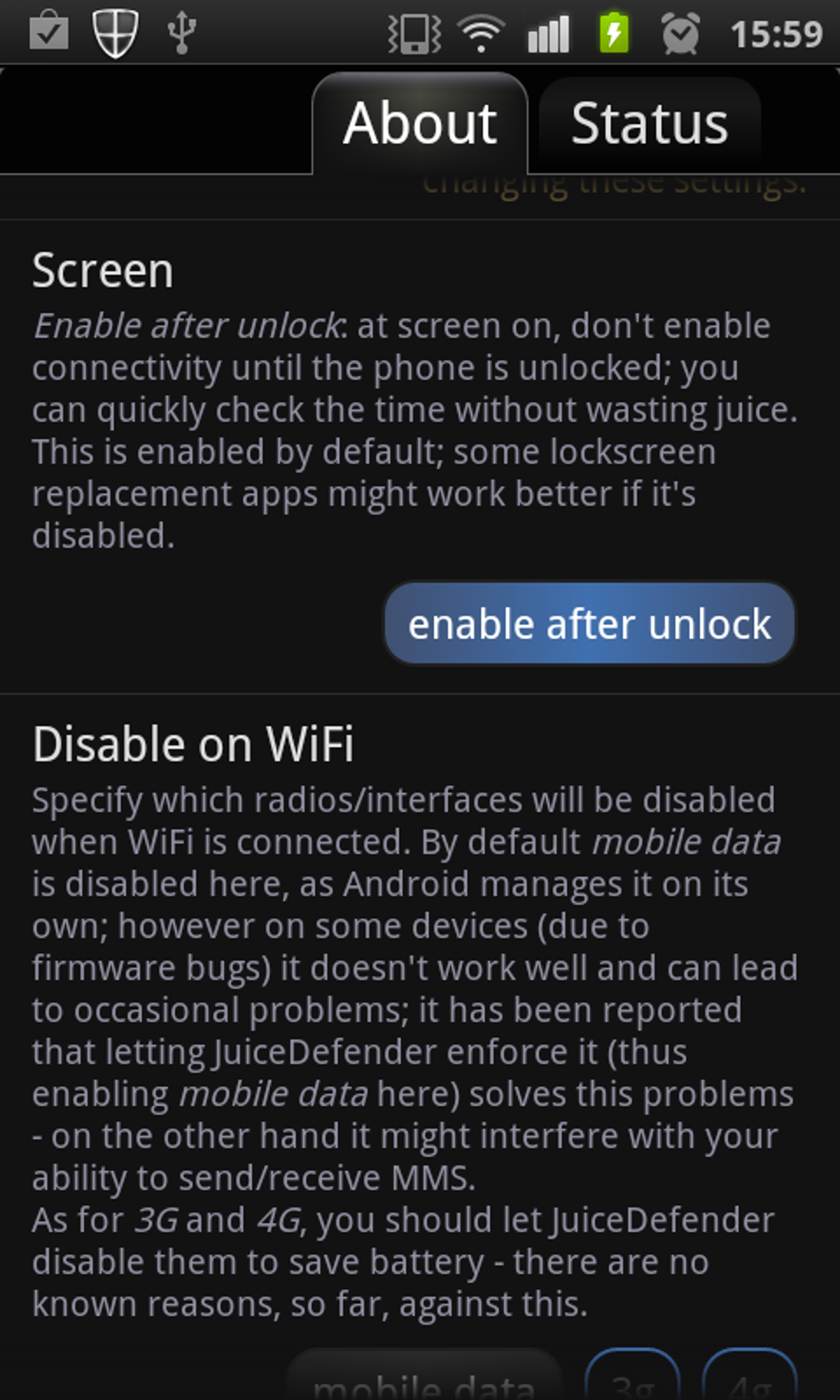Tap the Disable on WiFi heading
The image size is (840, 1400).
click(x=193, y=743)
